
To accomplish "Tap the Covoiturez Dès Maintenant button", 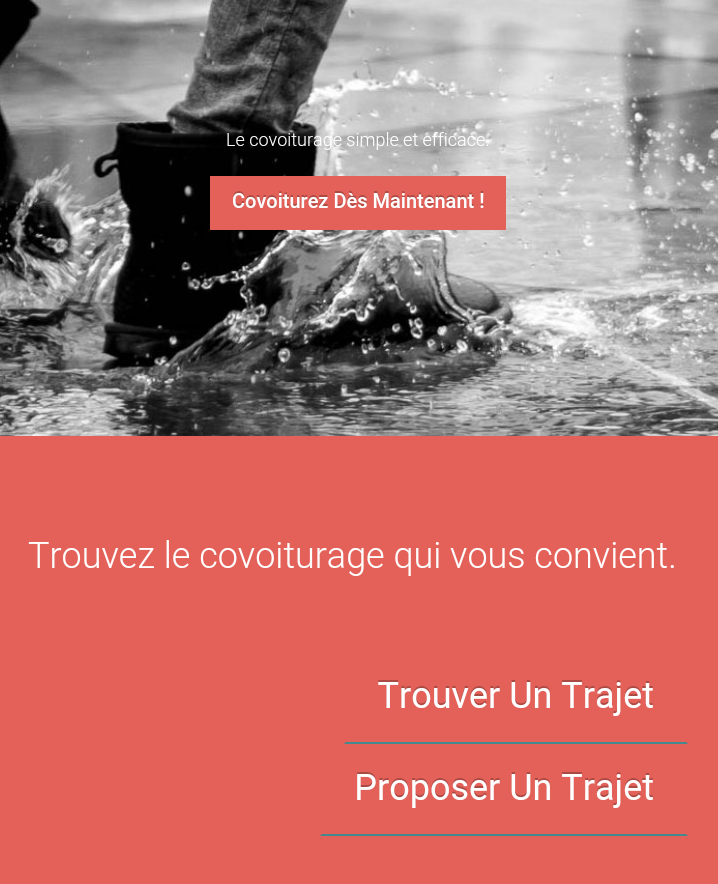I will pos(358,202).
